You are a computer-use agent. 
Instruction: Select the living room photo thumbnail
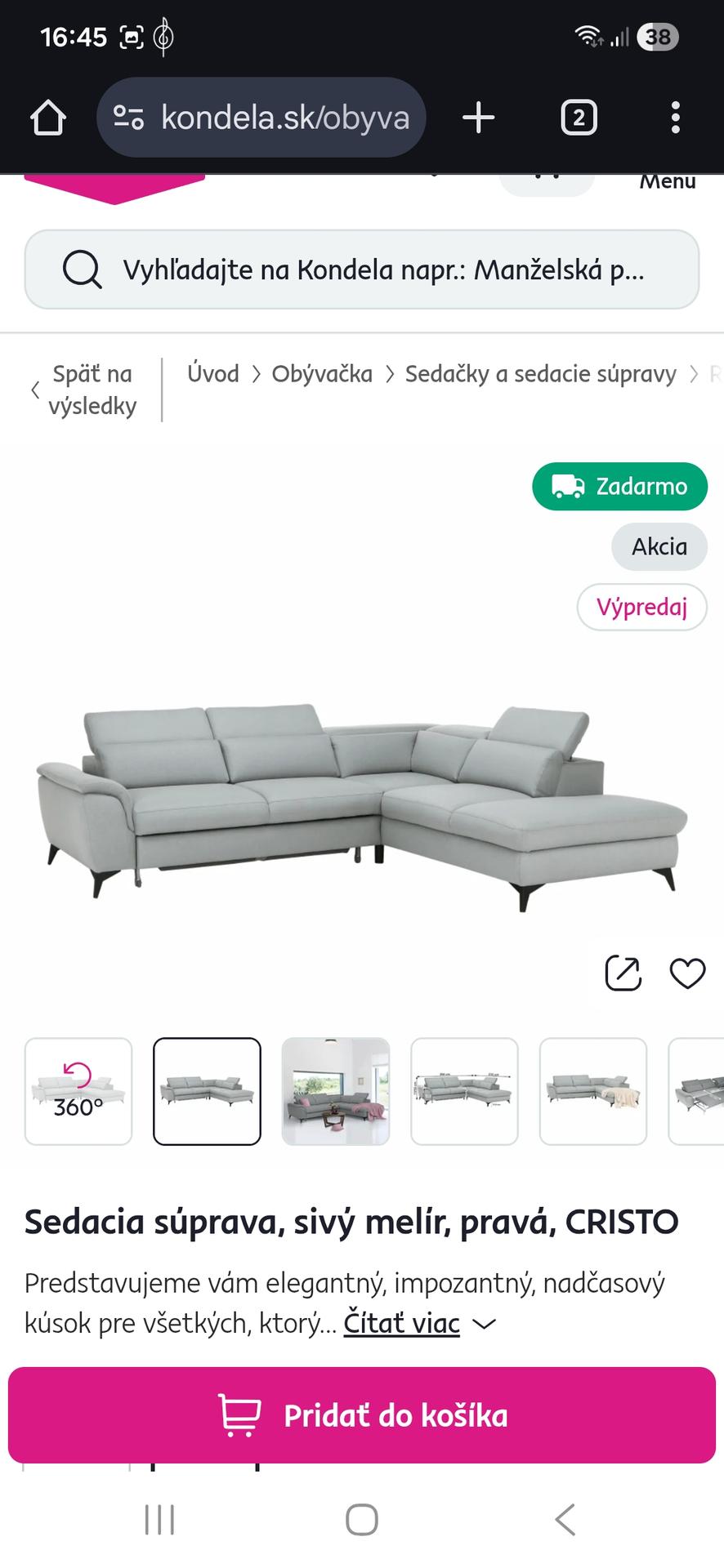pyautogui.click(x=336, y=1091)
